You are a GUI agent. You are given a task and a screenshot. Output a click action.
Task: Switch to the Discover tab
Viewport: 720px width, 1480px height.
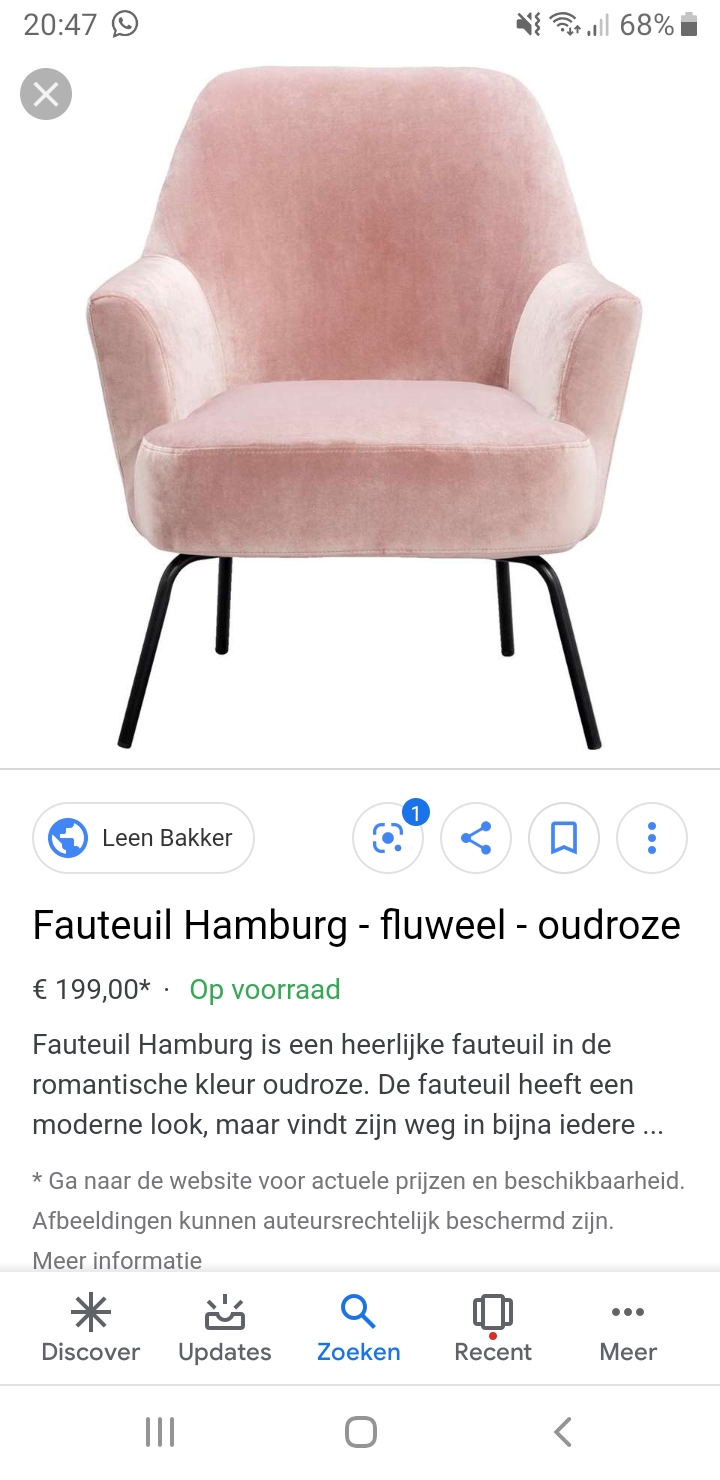point(91,1329)
